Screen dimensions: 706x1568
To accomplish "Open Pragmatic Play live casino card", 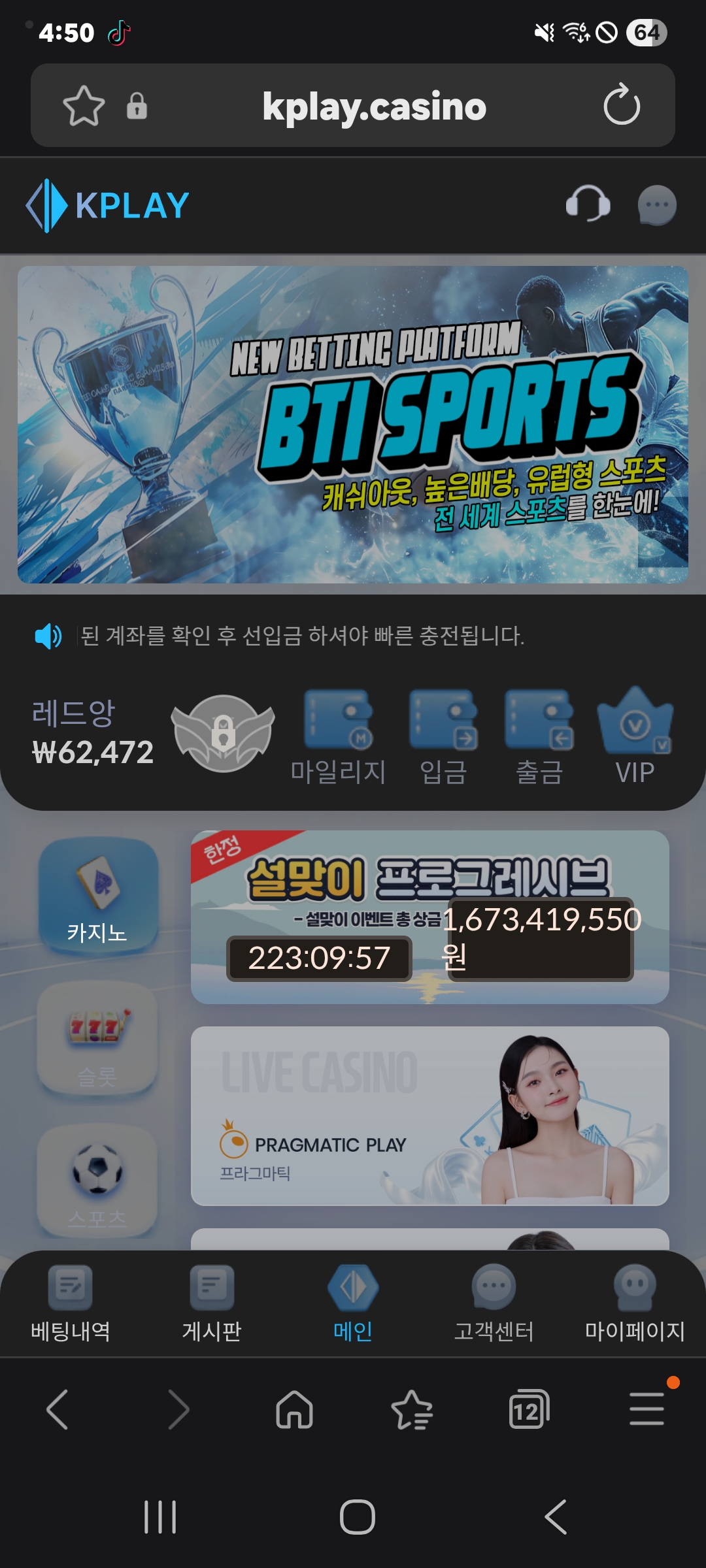I will 429,1116.
